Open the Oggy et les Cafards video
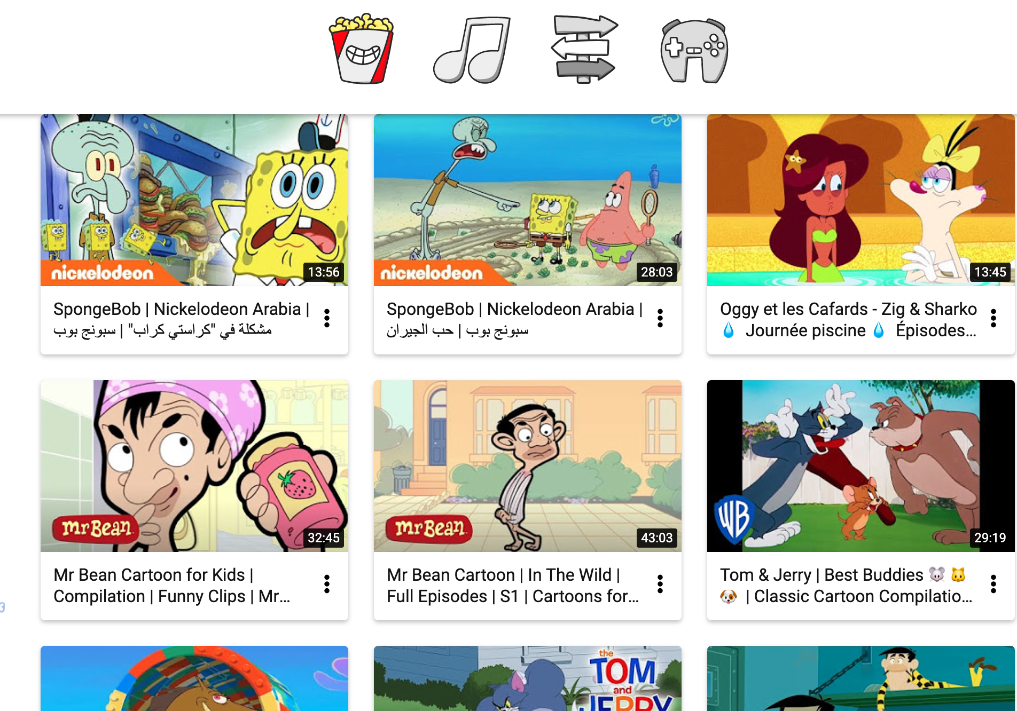The height and width of the screenshot is (711, 1017). (x=860, y=200)
